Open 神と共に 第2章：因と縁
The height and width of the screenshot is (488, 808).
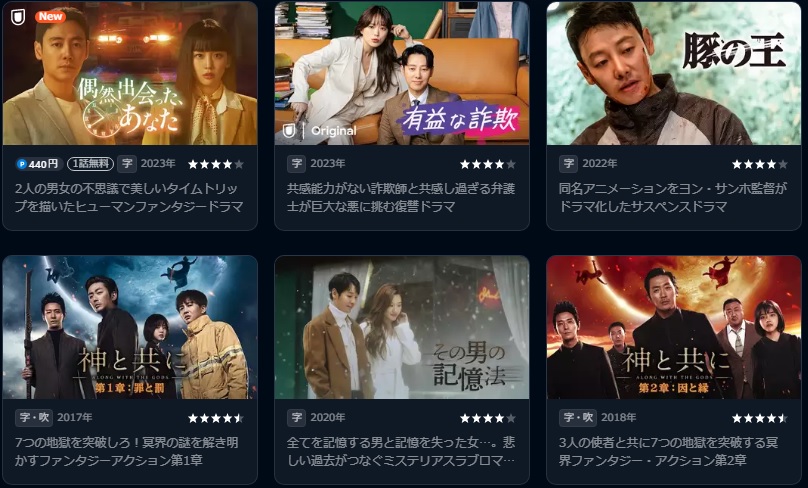[x=674, y=327]
